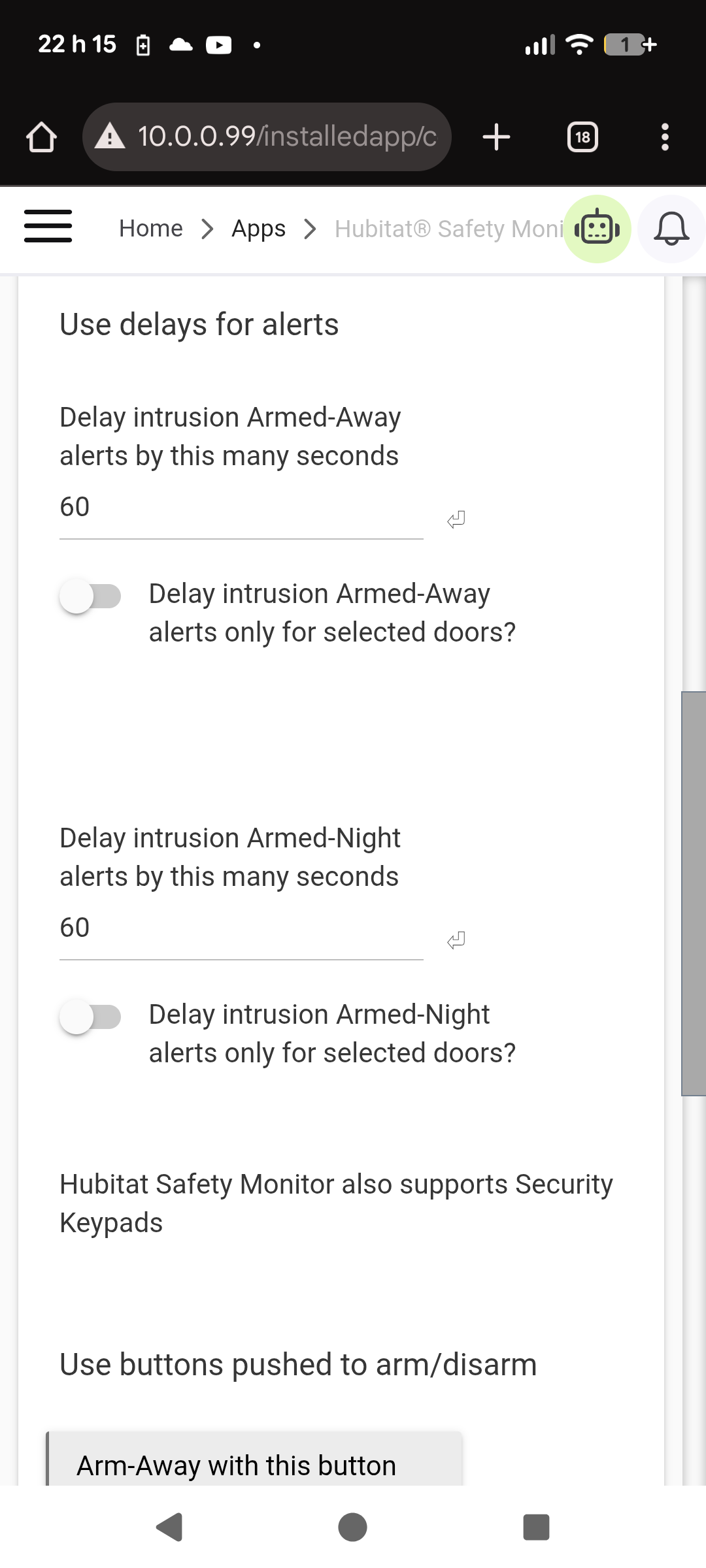Go to the Apps breadcrumb
This screenshot has width=706, height=1568.
pos(258,229)
